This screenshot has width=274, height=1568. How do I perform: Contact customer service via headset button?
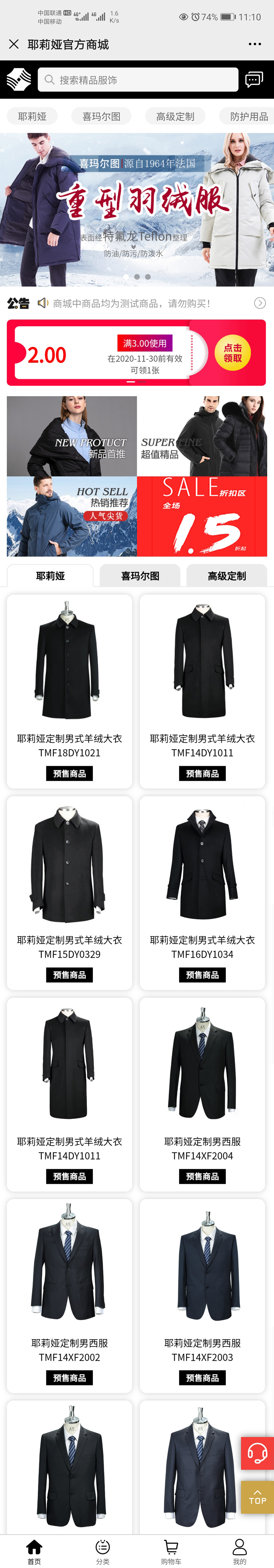[x=257, y=1453]
